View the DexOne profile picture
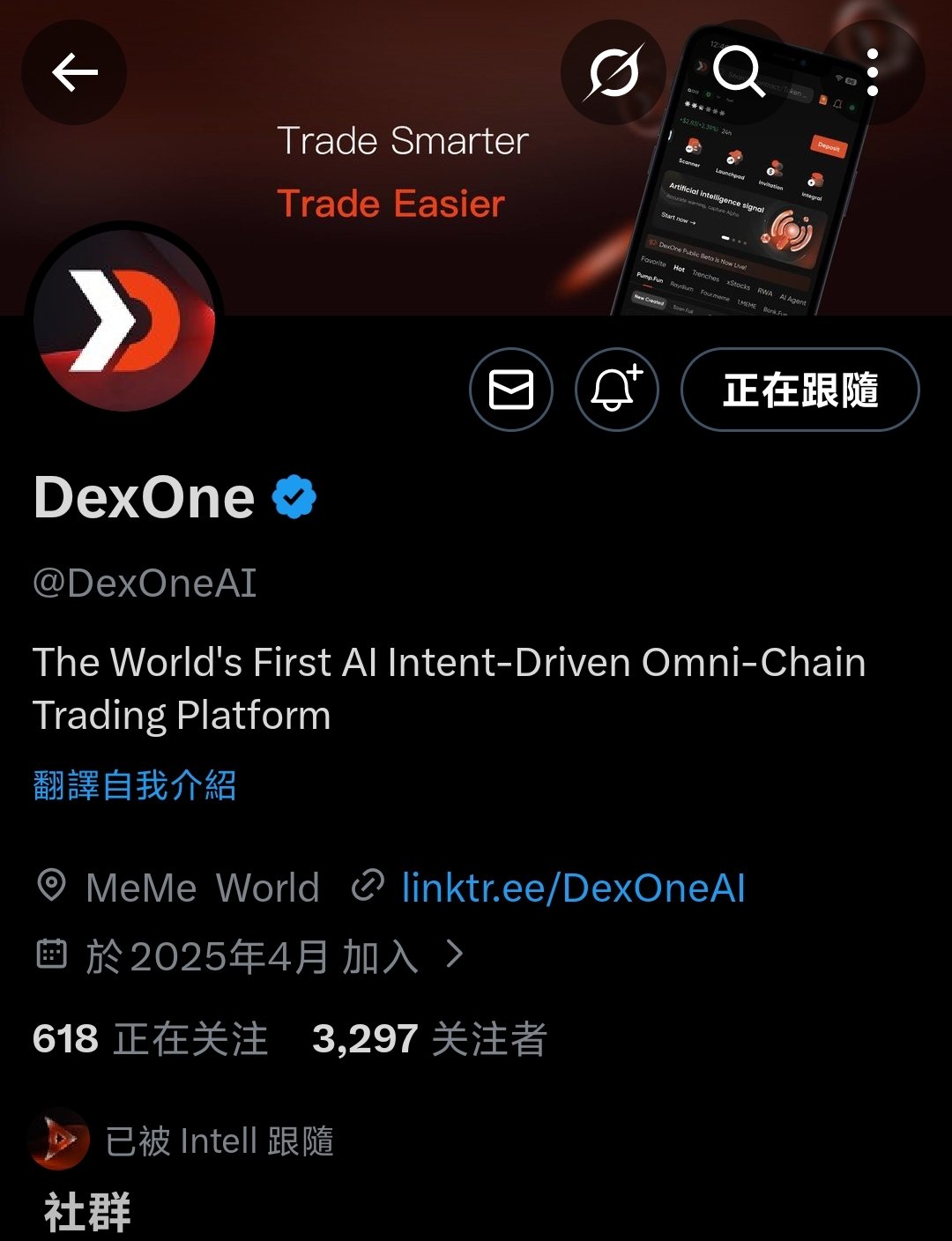The width and height of the screenshot is (952, 1241). coord(124,320)
